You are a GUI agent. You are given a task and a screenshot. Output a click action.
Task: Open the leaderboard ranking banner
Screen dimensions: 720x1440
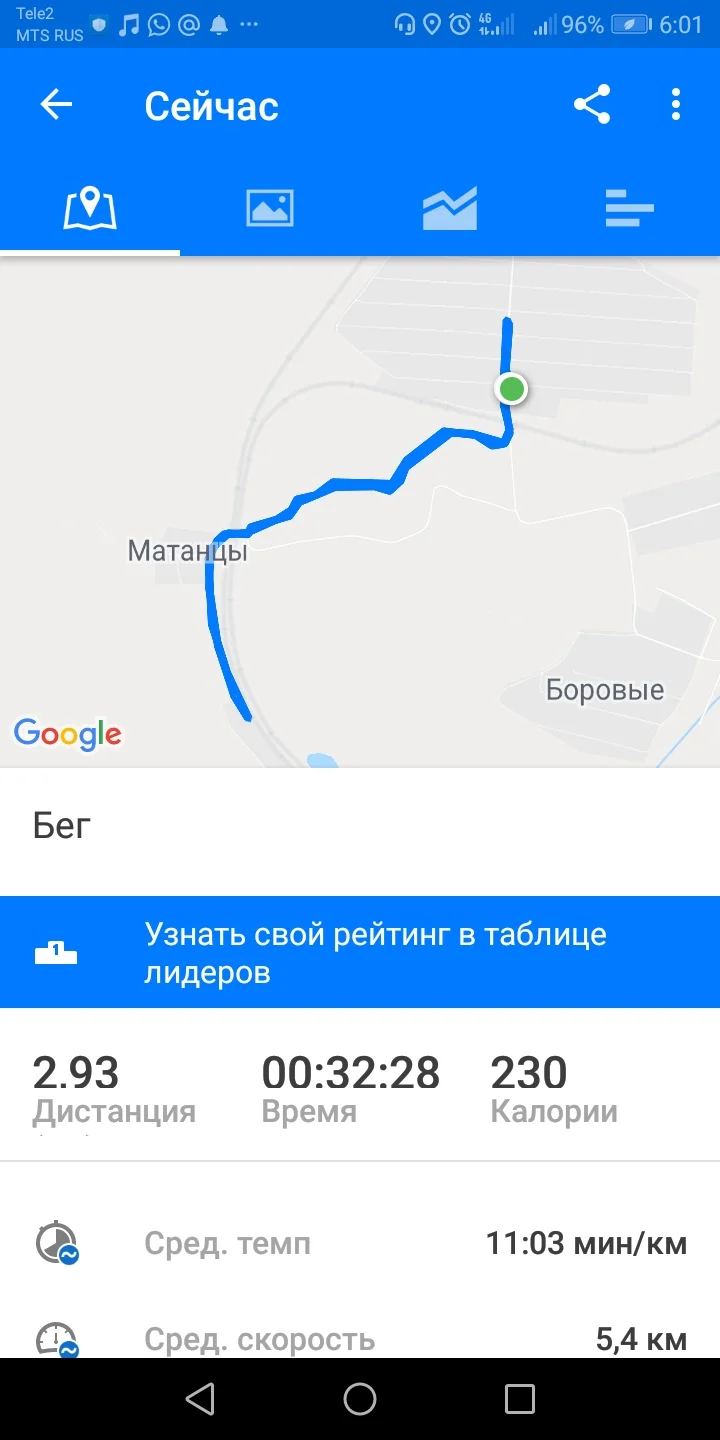pos(360,952)
